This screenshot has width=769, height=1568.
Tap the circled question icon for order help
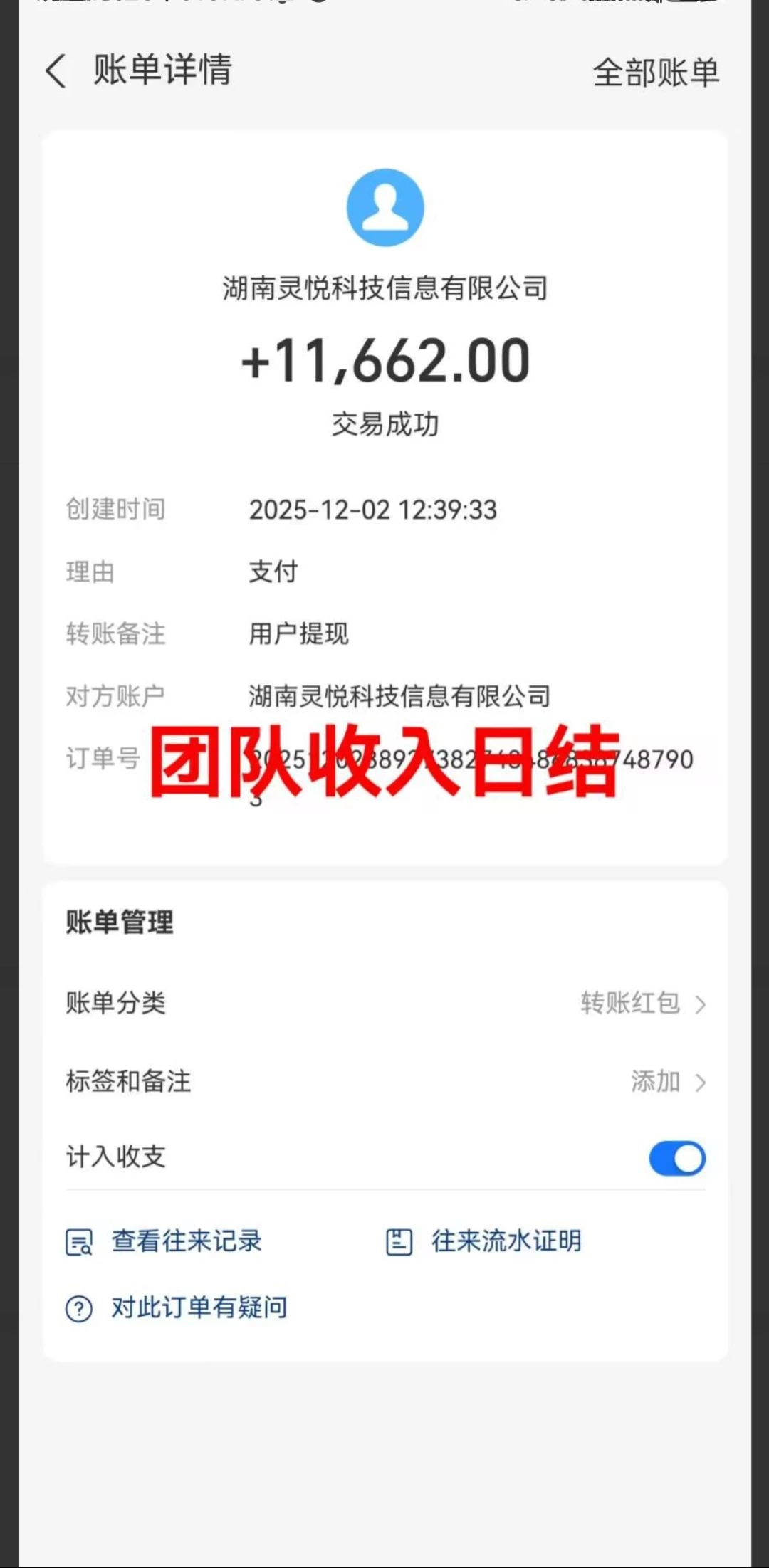pos(78,1307)
